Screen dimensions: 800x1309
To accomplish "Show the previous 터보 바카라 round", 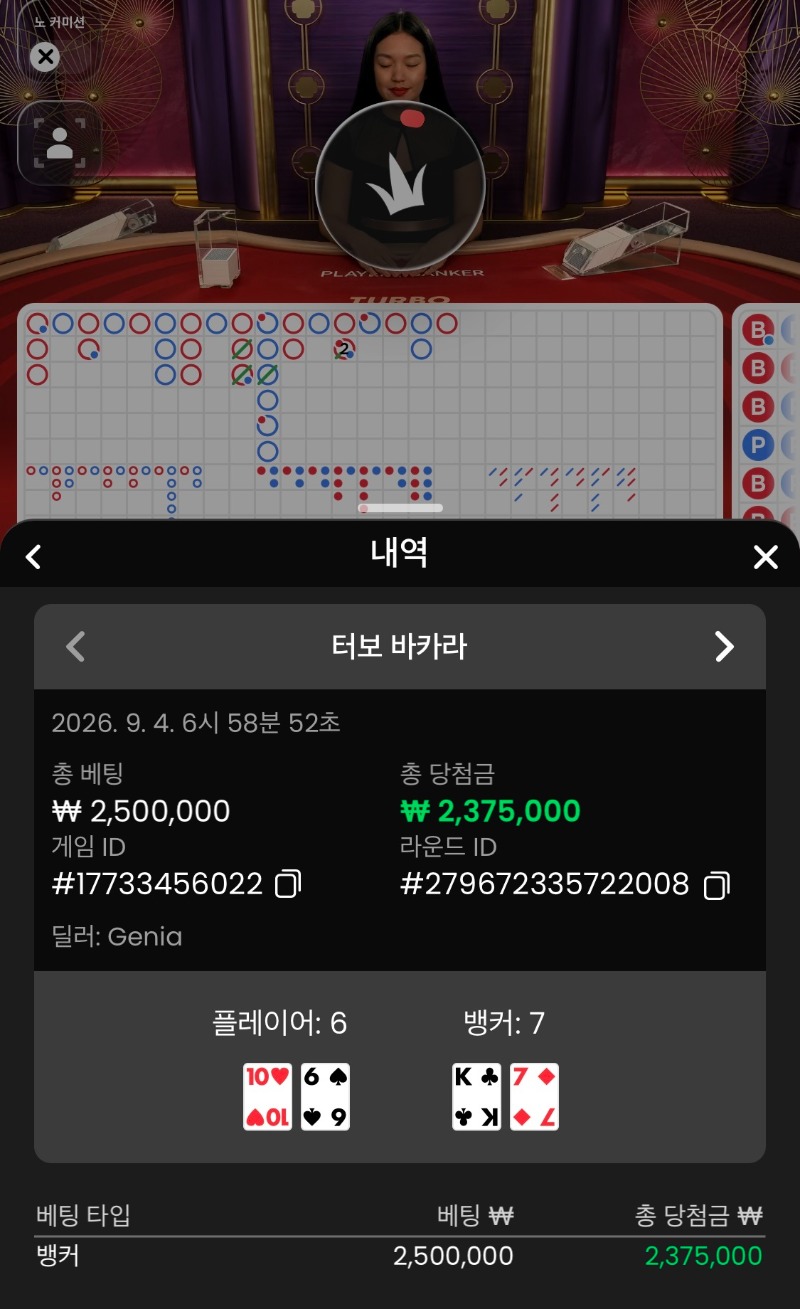I will click(75, 647).
